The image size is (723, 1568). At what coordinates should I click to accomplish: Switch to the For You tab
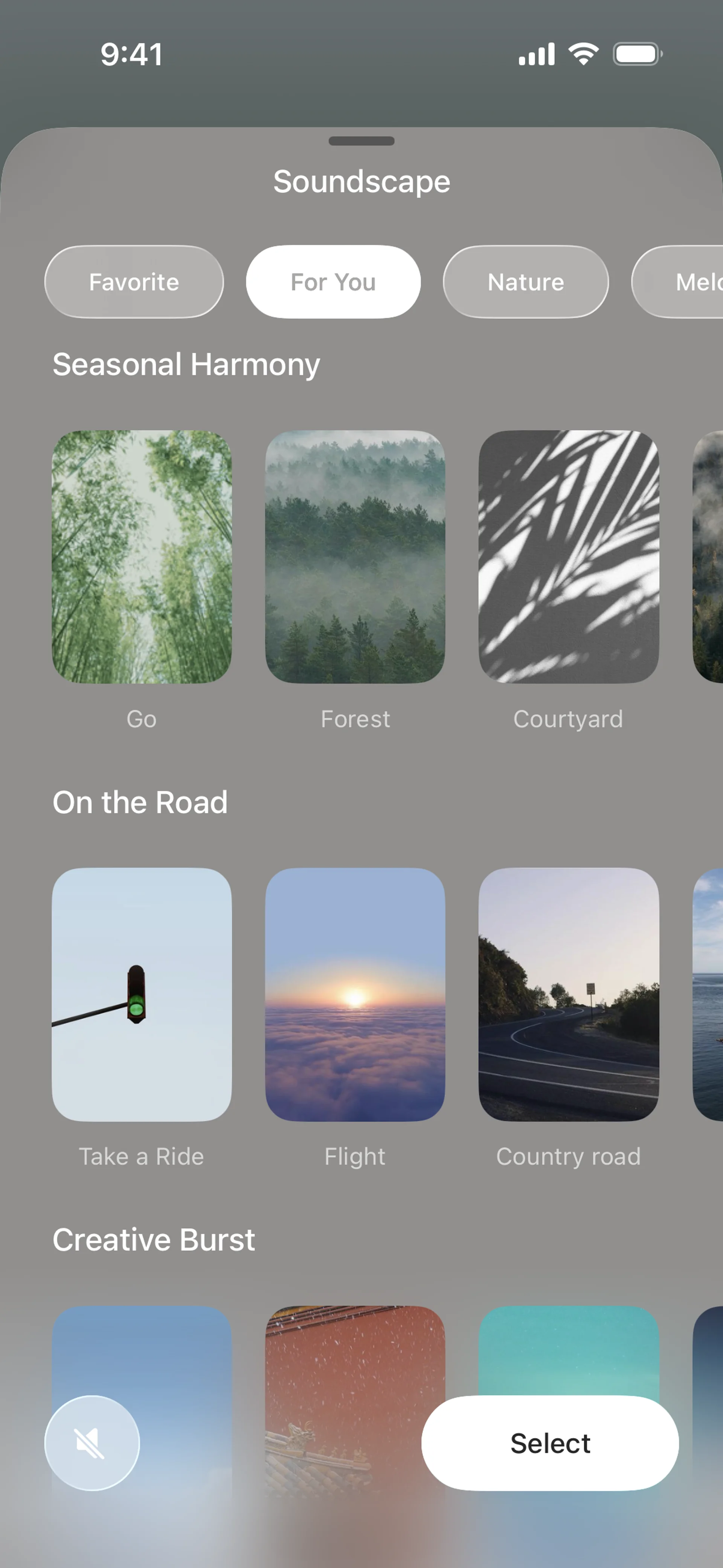333,282
